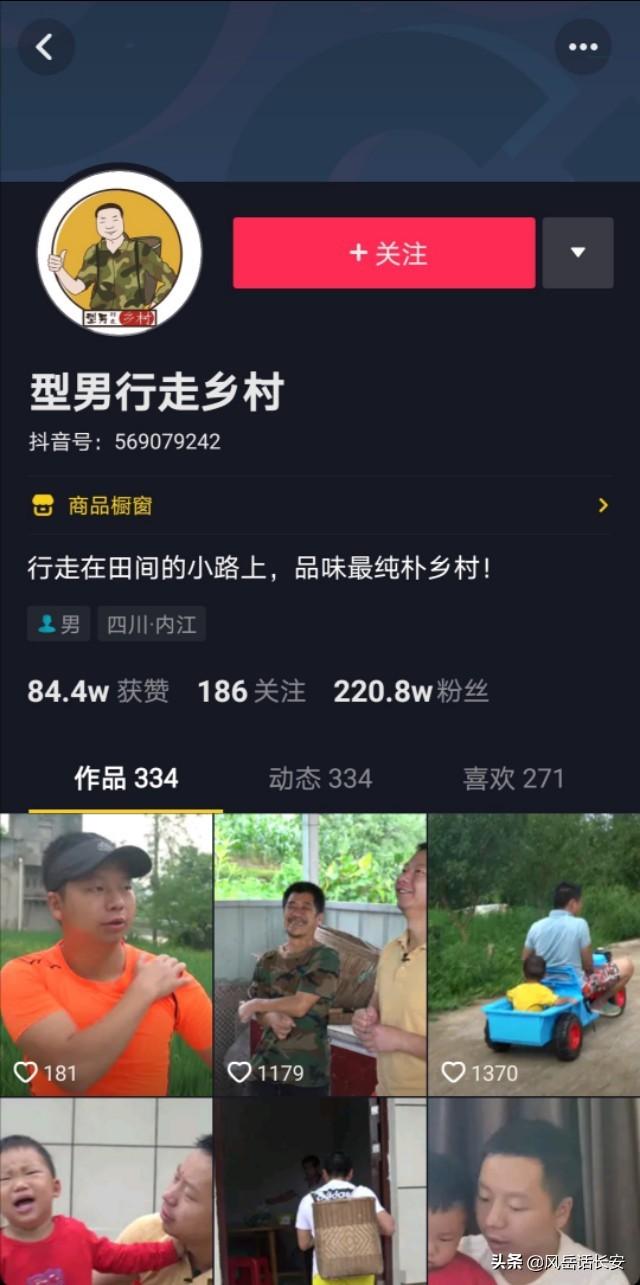Viewport: 640px width, 1285px height.
Task: Select the 作品 334 tab
Action: click(126, 778)
